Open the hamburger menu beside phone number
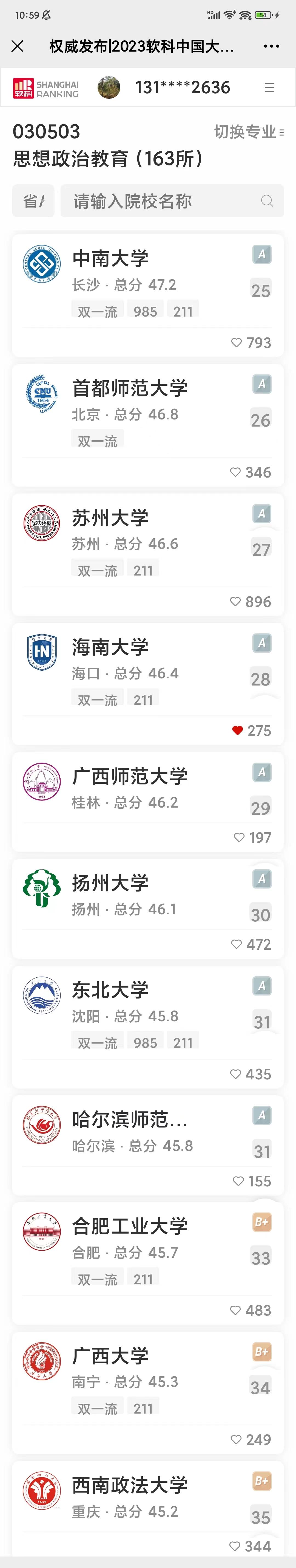Image resolution: width=296 pixels, height=1568 pixels. point(269,88)
